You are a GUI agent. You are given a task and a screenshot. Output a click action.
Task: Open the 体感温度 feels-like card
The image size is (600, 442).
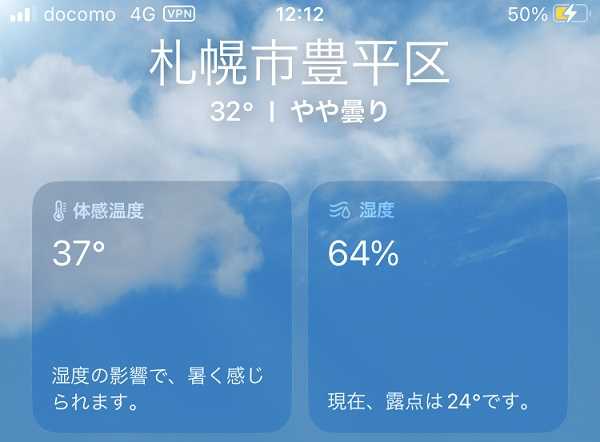pyautogui.click(x=162, y=307)
